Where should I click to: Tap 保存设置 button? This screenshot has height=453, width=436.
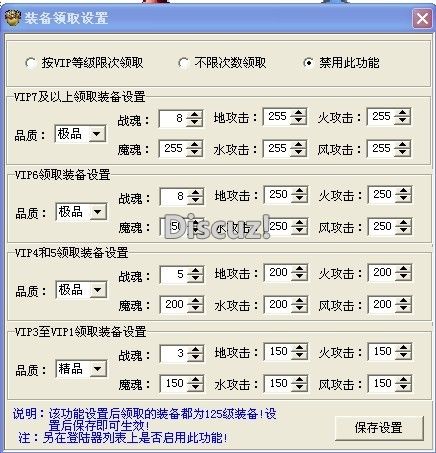click(379, 428)
